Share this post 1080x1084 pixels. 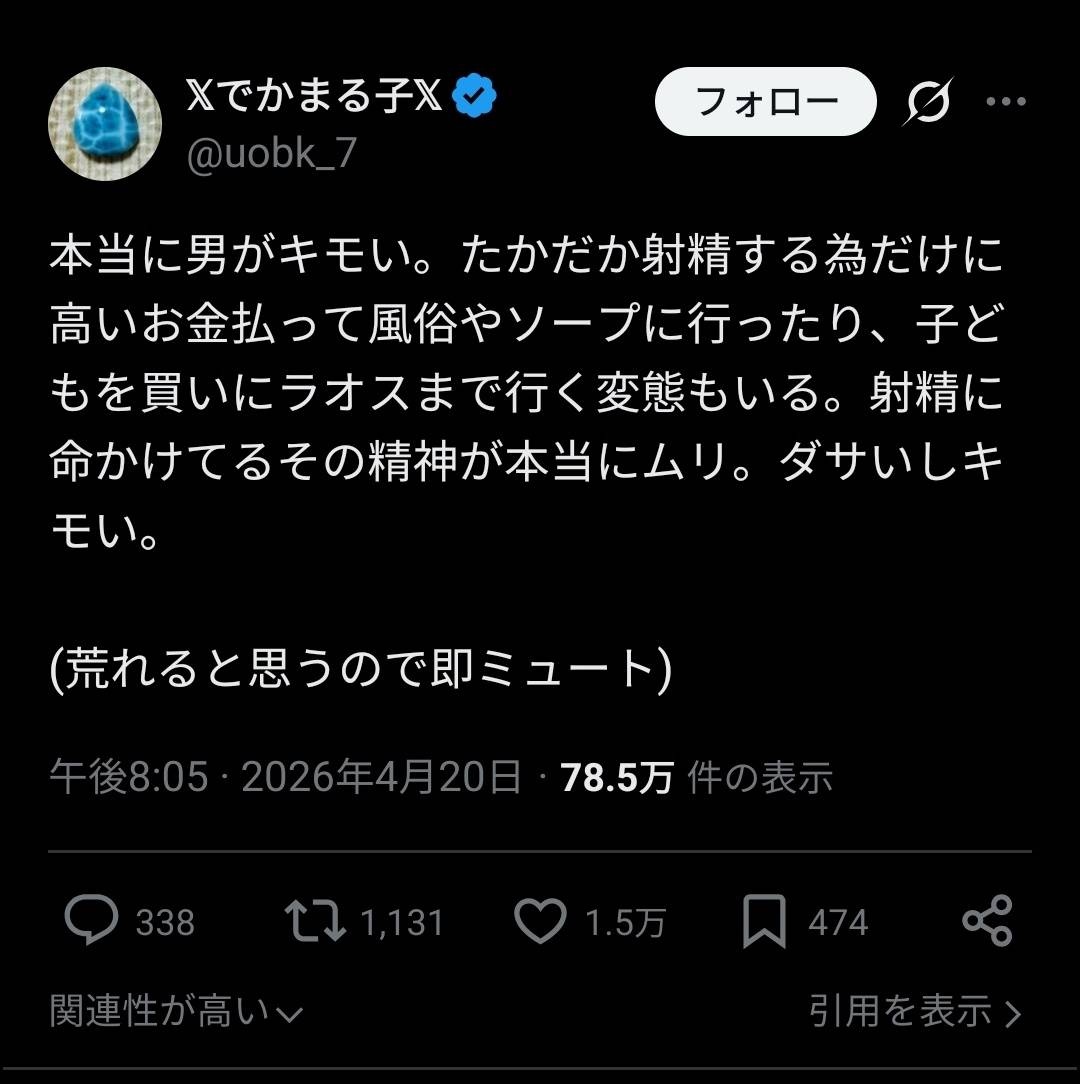[987, 921]
